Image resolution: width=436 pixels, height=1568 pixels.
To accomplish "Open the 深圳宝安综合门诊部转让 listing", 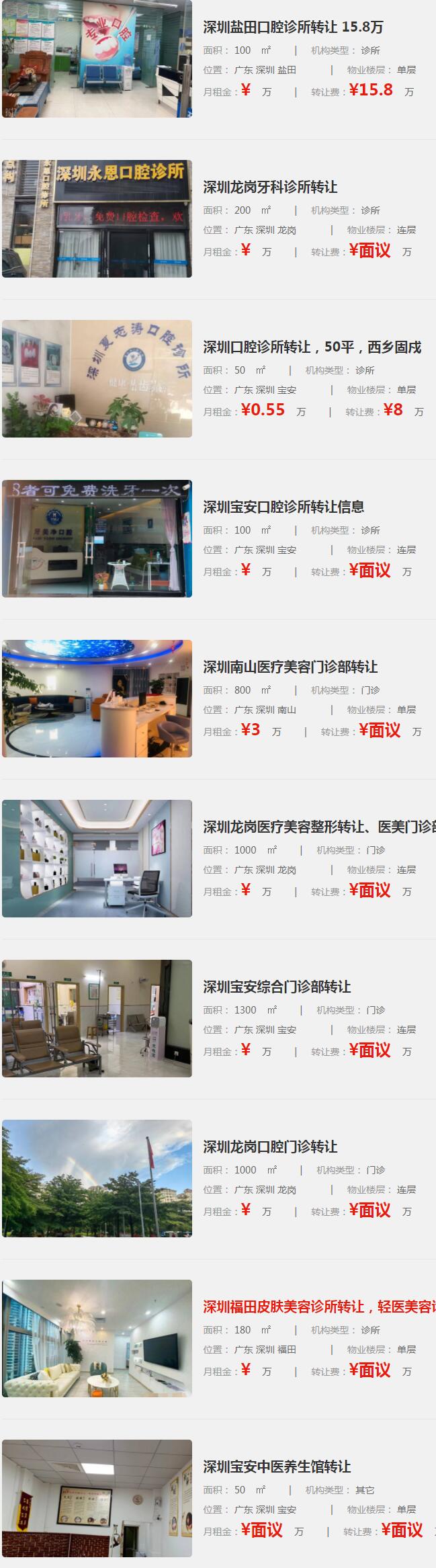I will [x=277, y=987].
